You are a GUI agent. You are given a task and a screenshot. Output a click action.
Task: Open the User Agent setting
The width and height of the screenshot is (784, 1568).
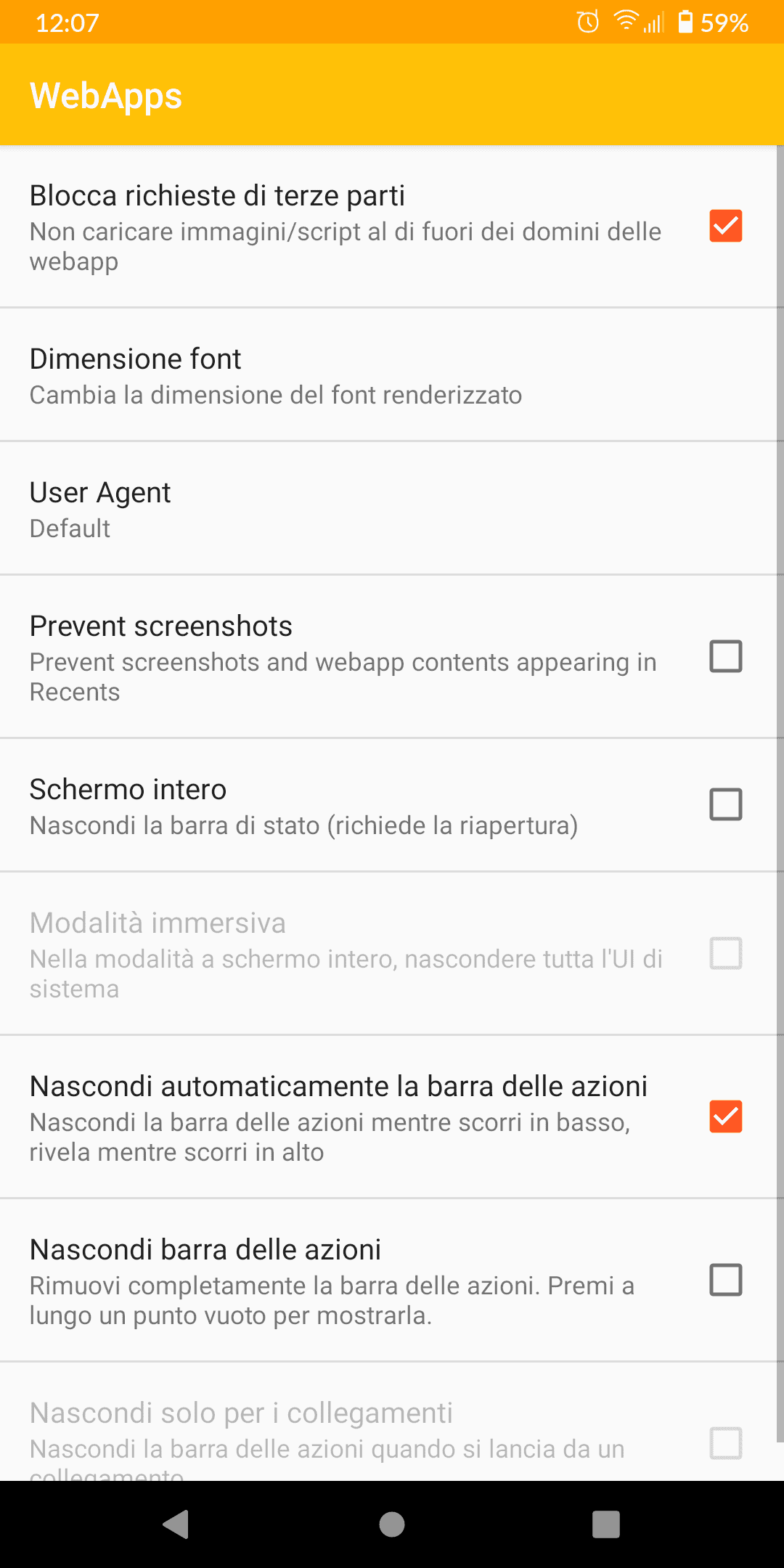pyautogui.click(x=388, y=508)
